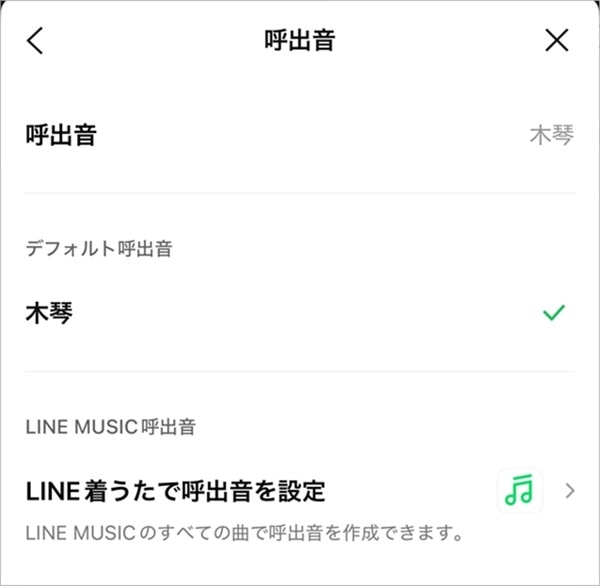
Task: Open LINE着うたで呼出音を設定
Action: pyautogui.click(x=300, y=491)
